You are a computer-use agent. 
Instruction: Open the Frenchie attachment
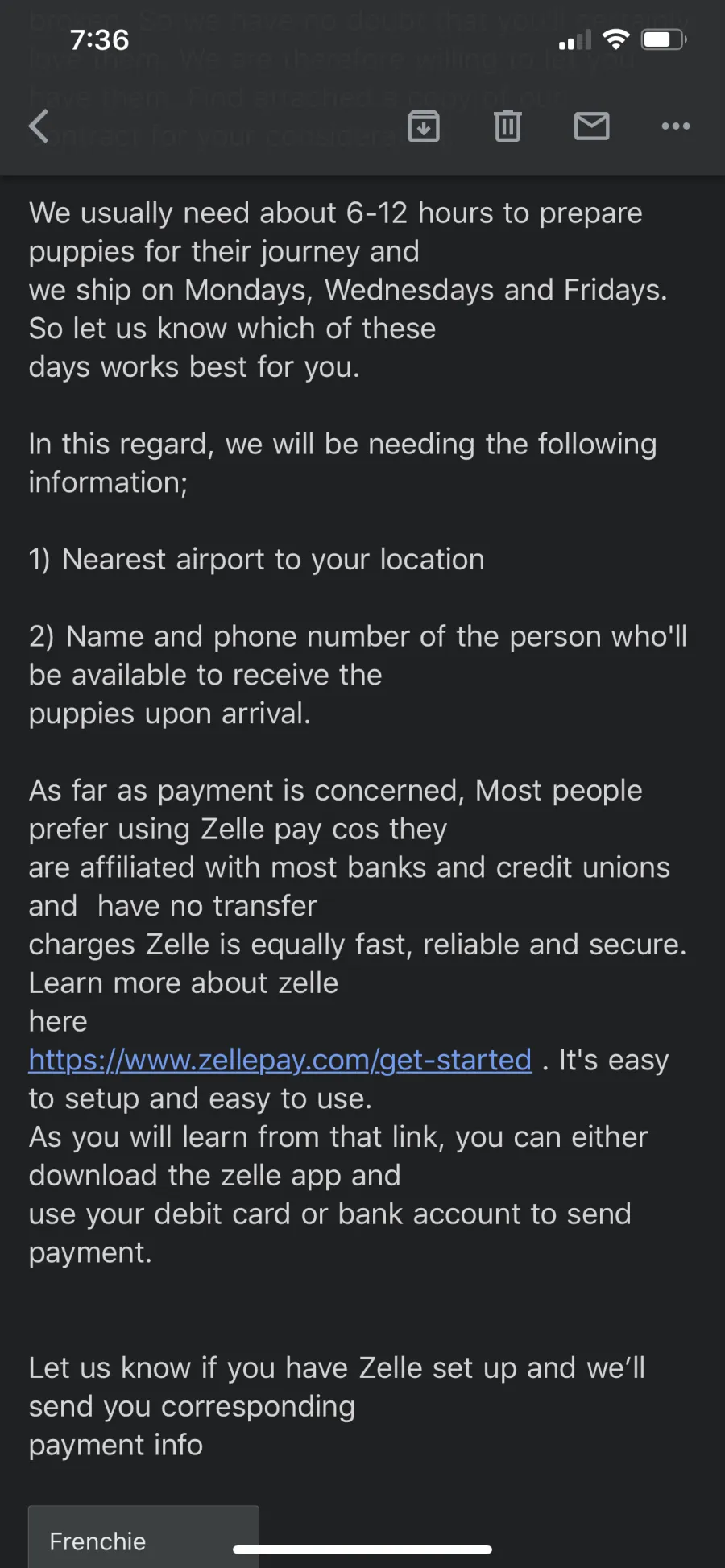tap(143, 1537)
